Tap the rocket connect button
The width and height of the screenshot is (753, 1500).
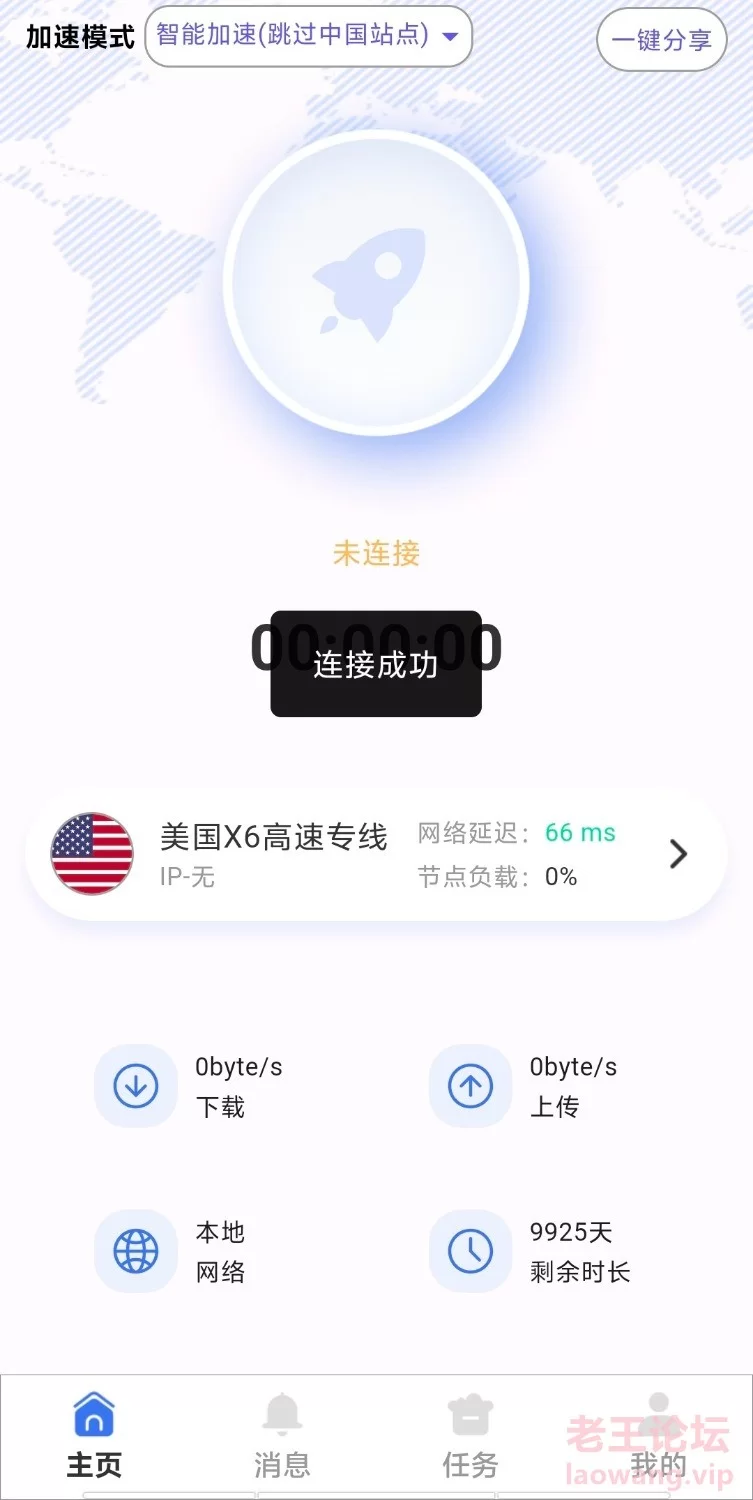376,282
